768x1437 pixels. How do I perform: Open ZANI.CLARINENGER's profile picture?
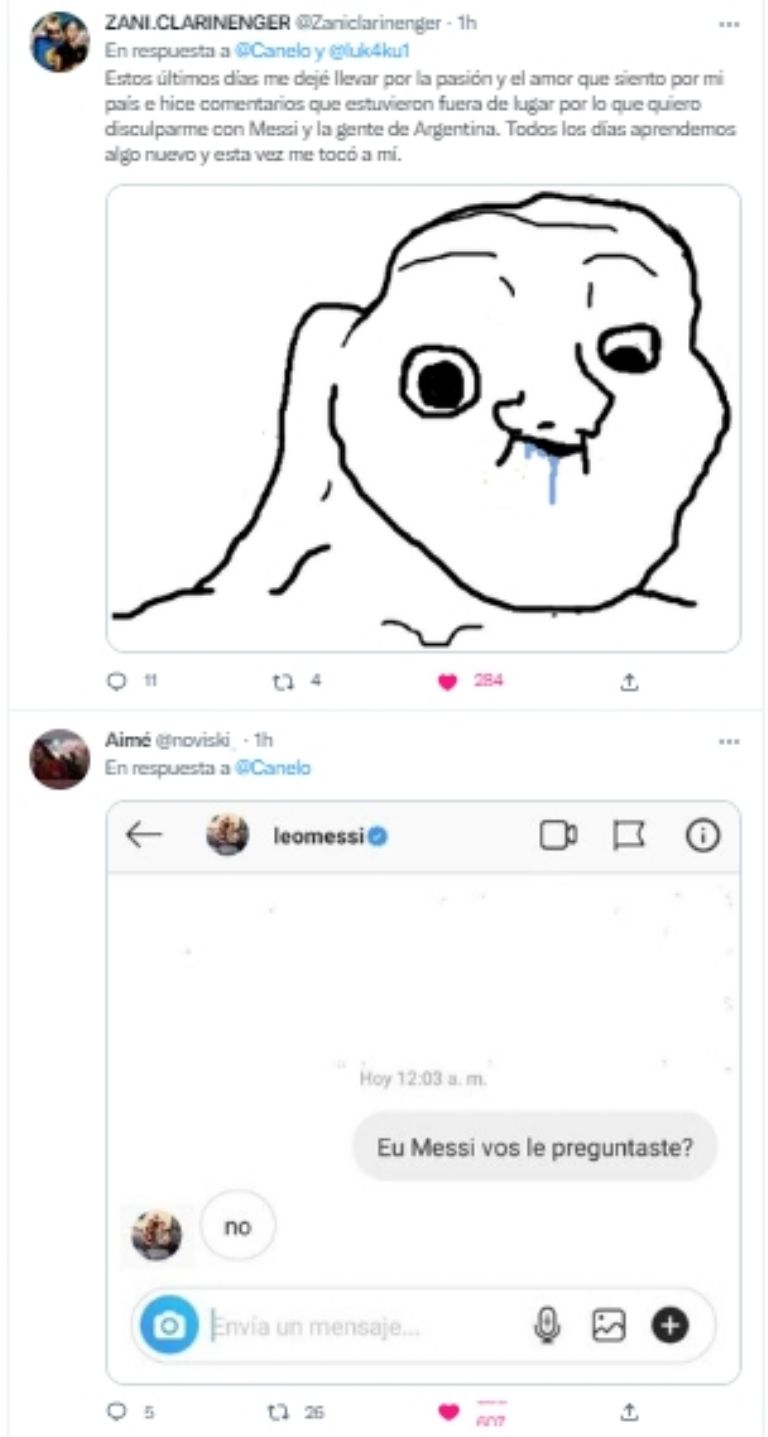pyautogui.click(x=60, y=42)
